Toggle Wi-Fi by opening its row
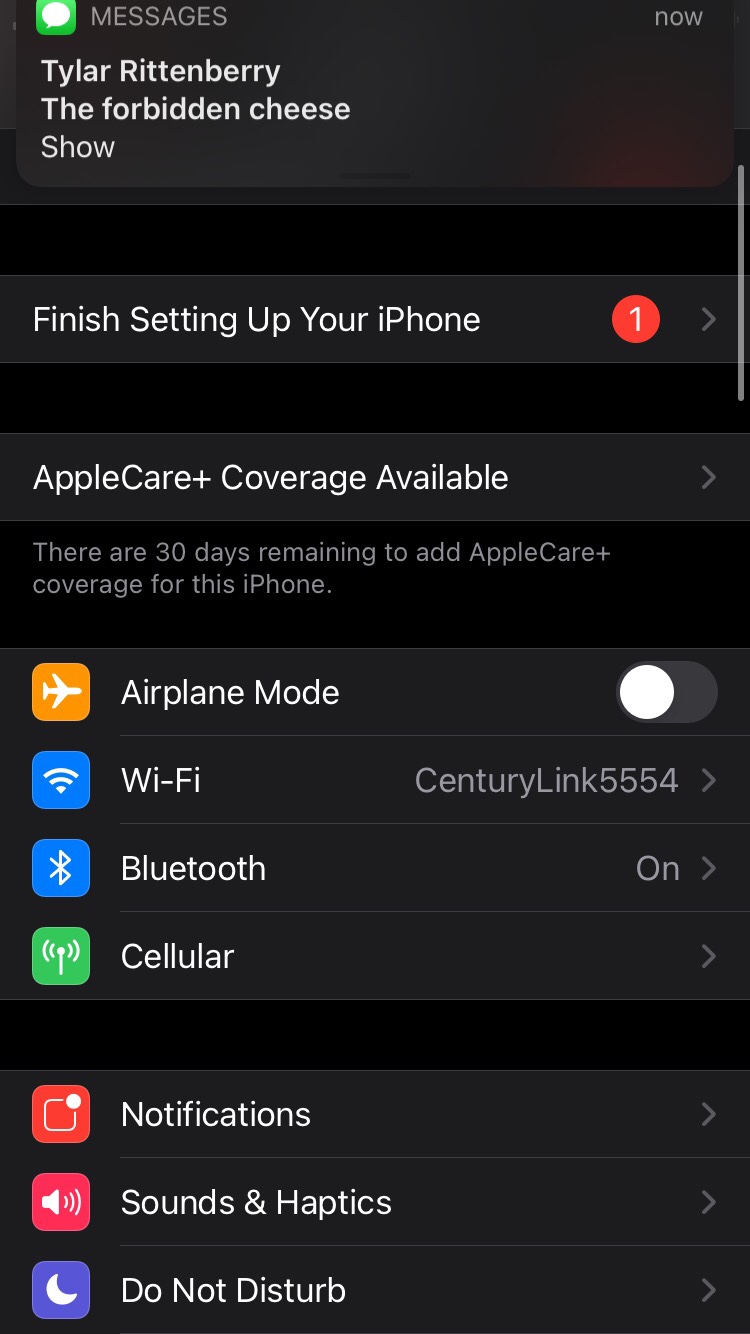The width and height of the screenshot is (750, 1334). 375,780
